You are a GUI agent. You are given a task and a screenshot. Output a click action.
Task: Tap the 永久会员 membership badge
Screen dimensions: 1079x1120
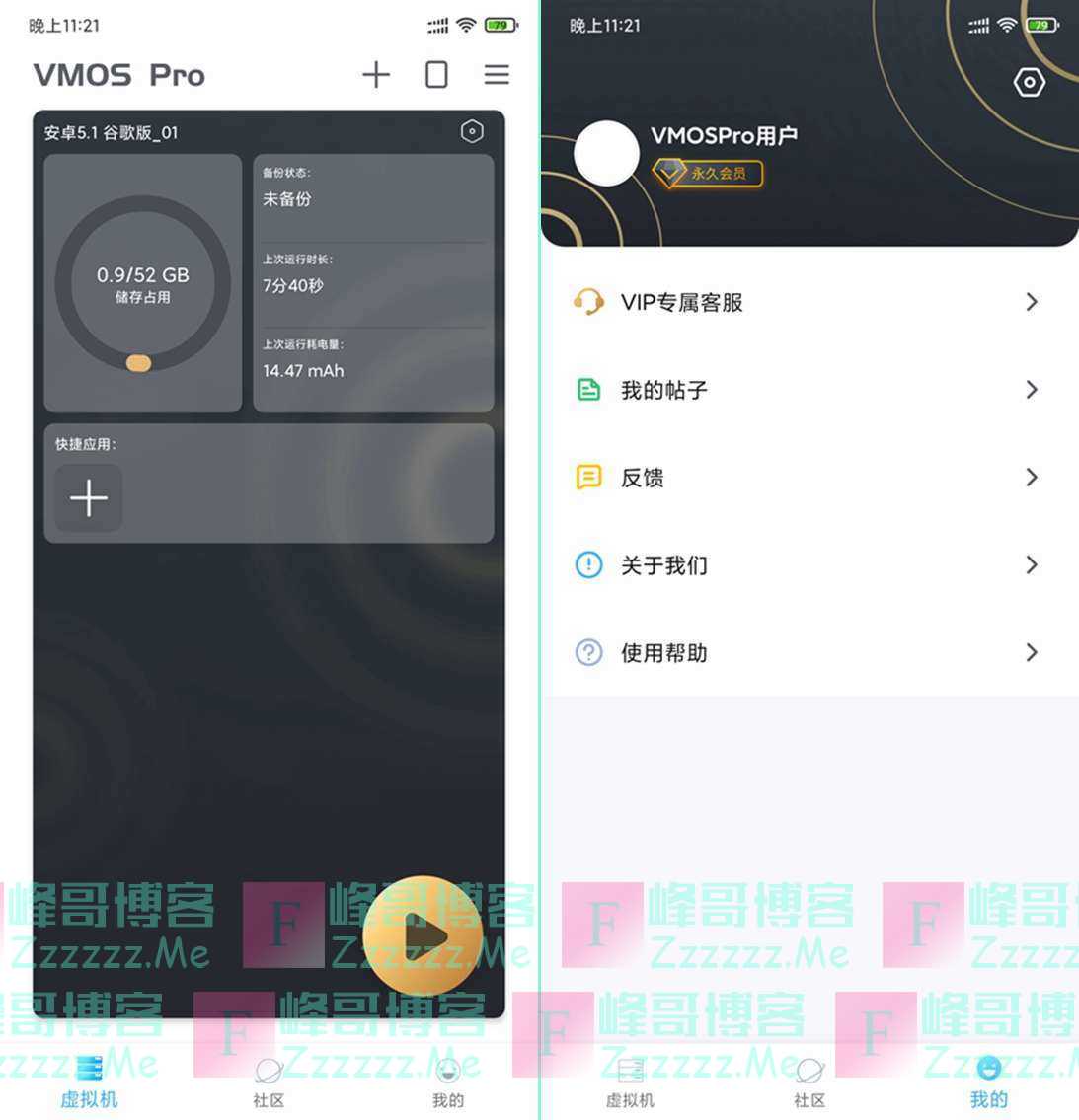click(x=708, y=174)
